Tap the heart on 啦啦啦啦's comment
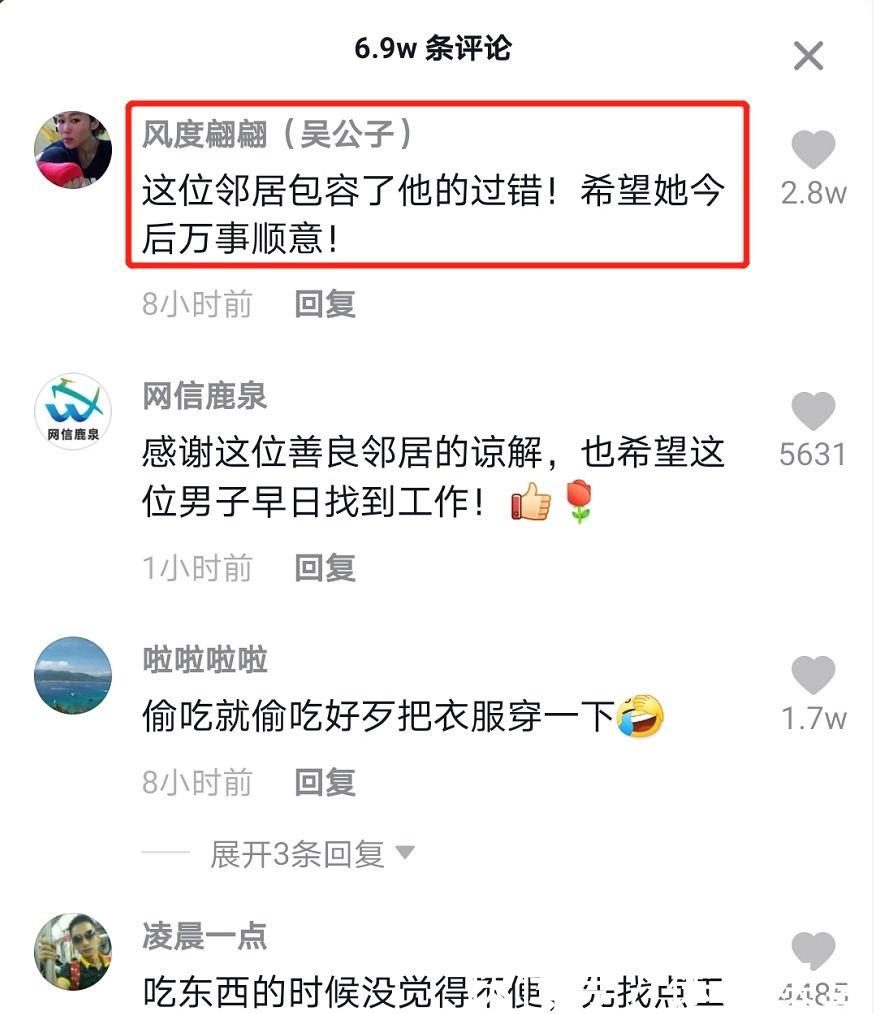874x1014 pixels. [x=814, y=677]
